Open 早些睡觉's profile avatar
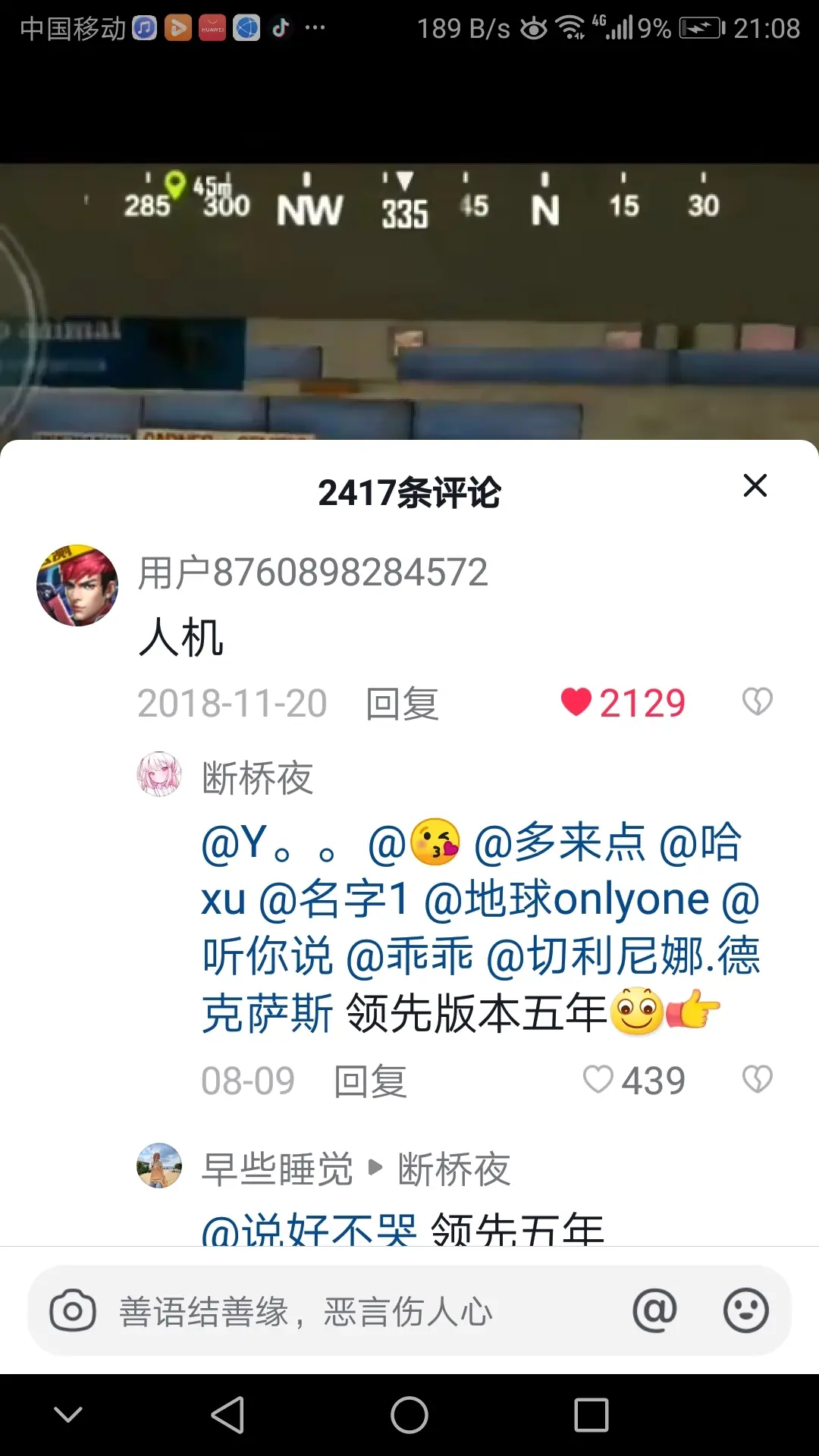 tap(159, 1166)
